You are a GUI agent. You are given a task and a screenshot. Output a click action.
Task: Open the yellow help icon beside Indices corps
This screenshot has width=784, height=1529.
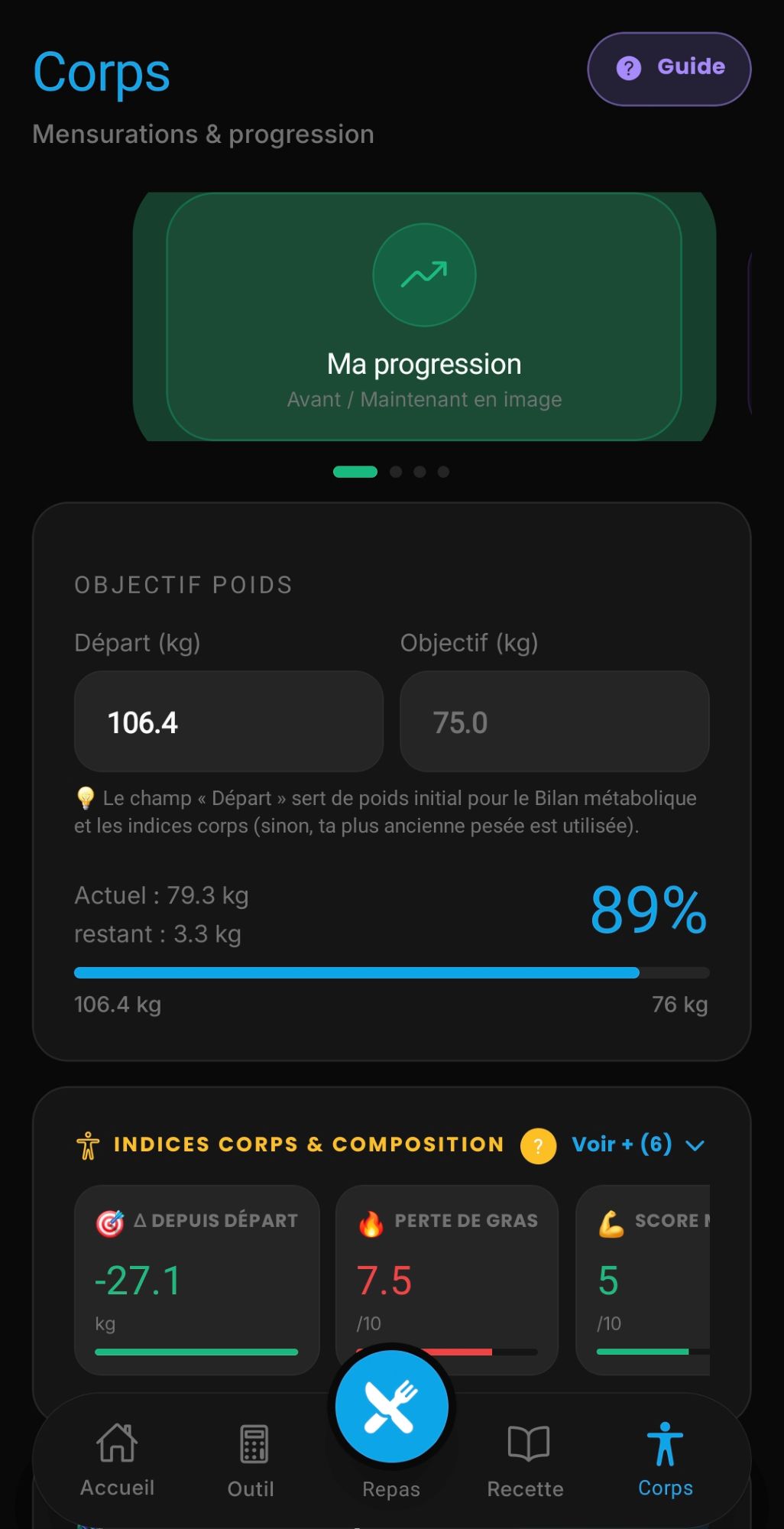tap(538, 1145)
